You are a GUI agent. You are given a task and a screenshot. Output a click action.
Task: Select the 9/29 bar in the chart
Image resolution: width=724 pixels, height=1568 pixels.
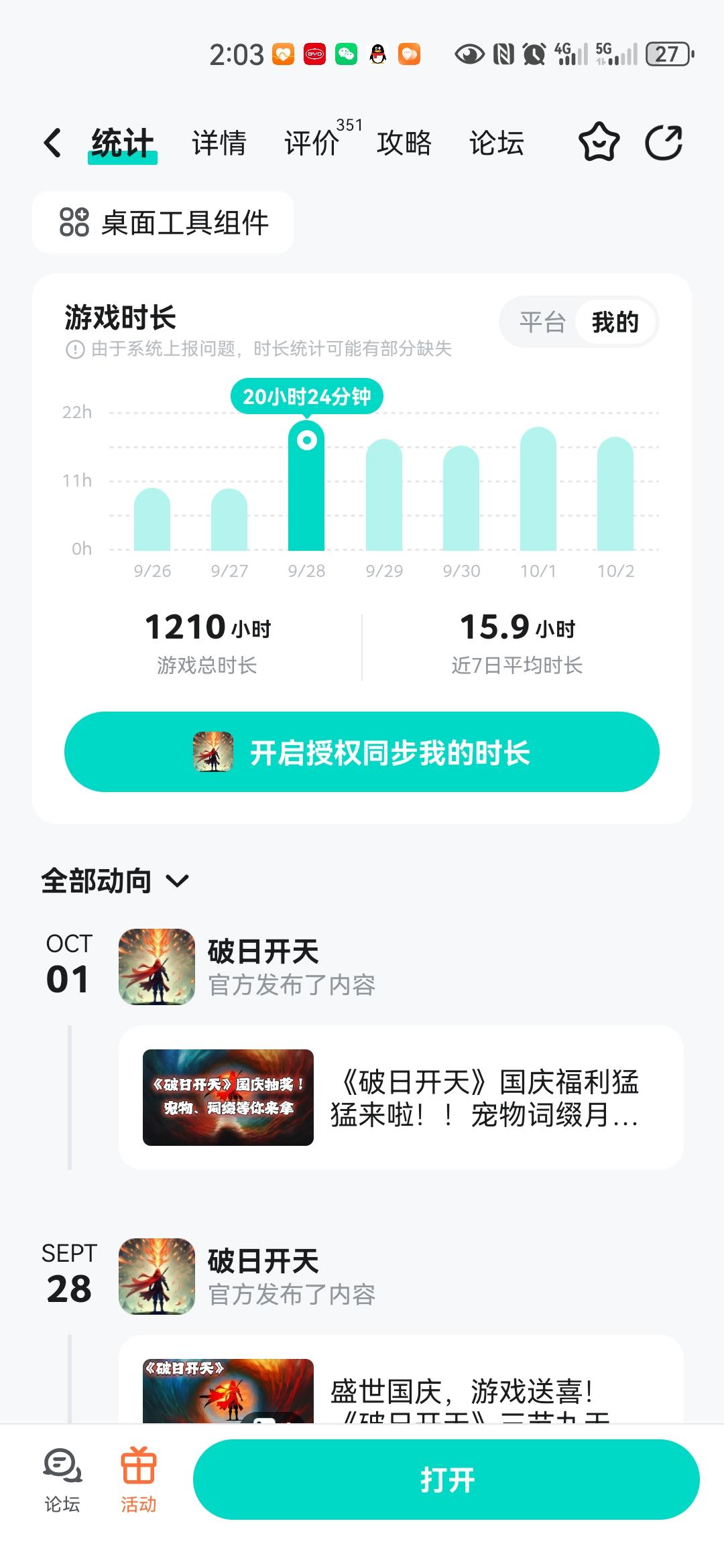[x=384, y=496]
